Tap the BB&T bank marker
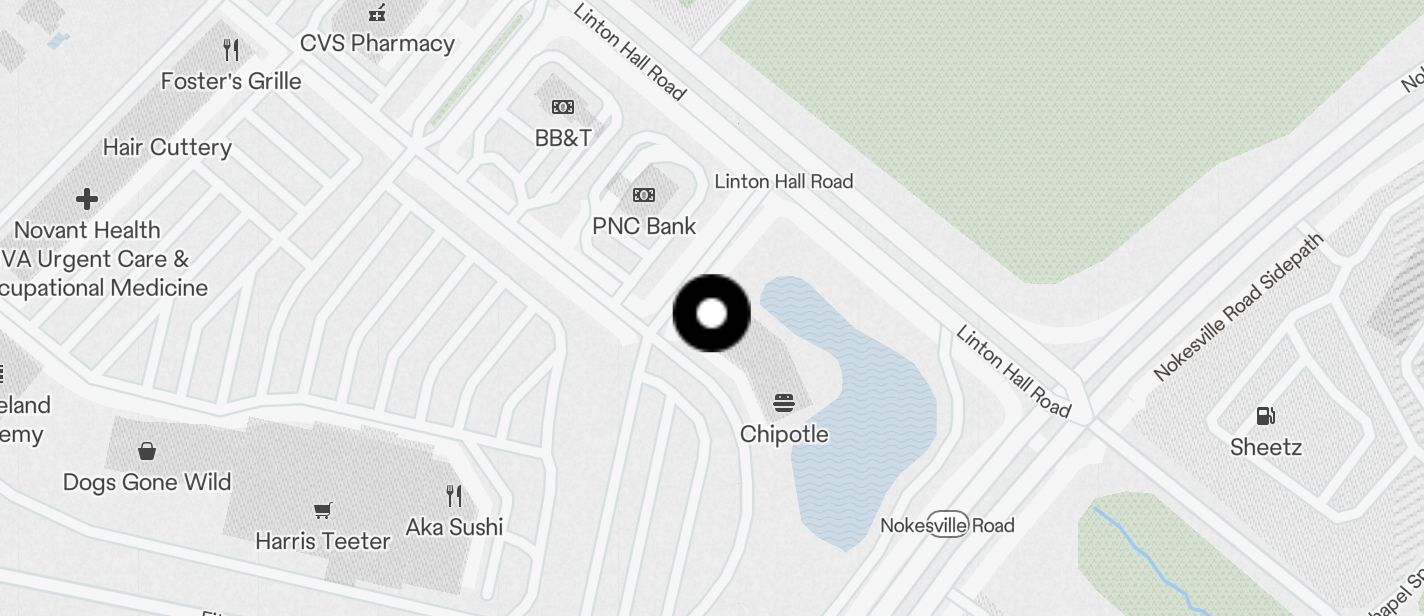The width and height of the screenshot is (1424, 616). [x=563, y=107]
